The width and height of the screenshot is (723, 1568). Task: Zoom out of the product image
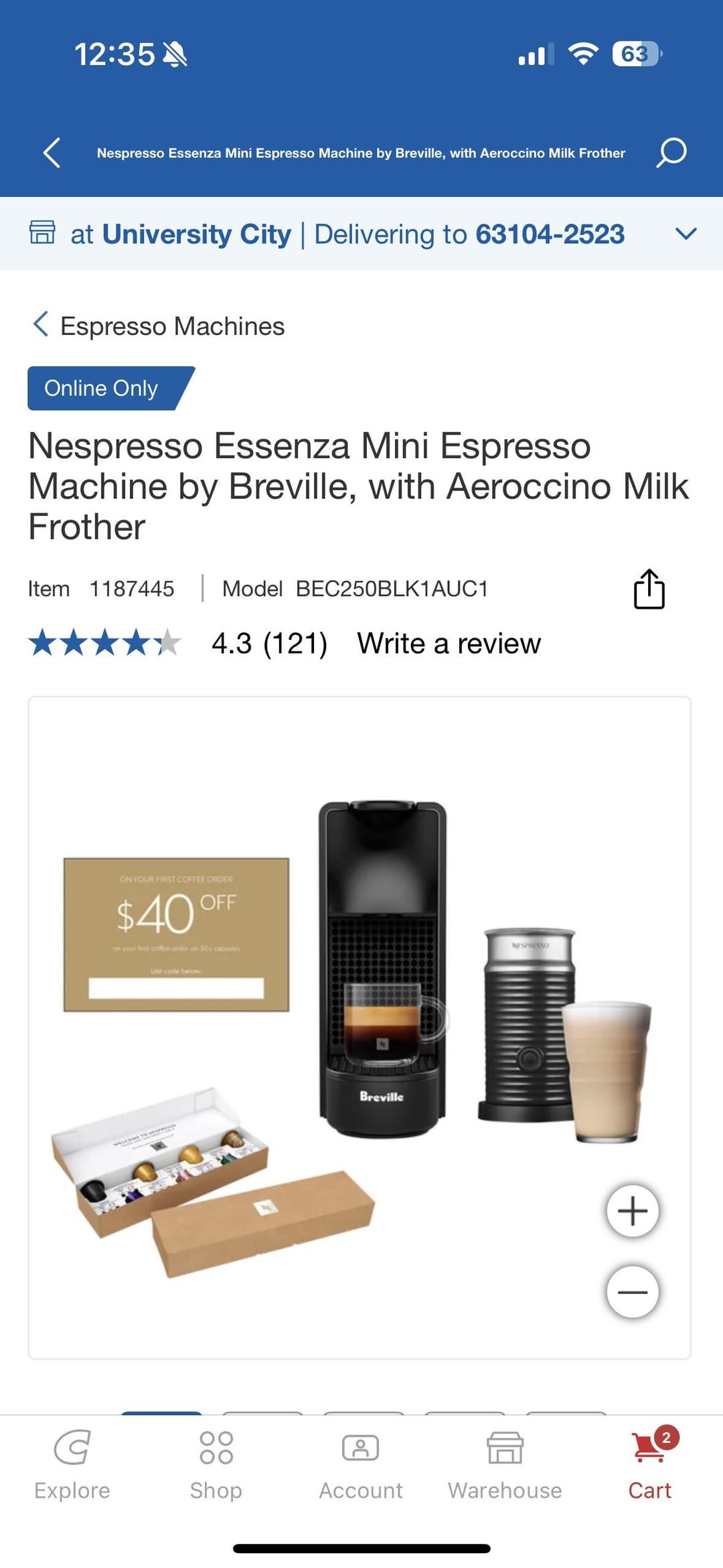(632, 1292)
